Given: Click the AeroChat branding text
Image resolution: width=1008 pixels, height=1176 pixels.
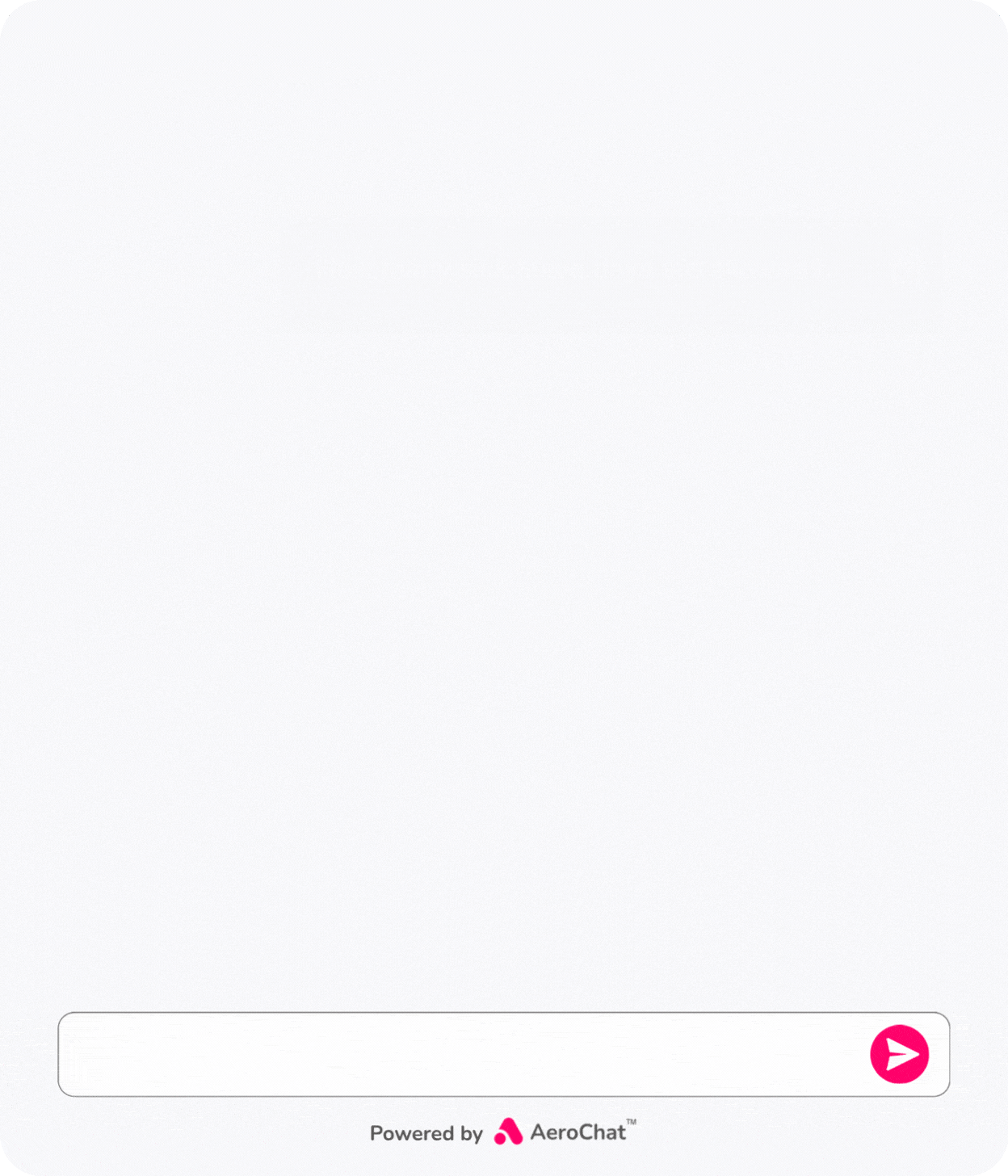Looking at the screenshot, I should tap(577, 1132).
